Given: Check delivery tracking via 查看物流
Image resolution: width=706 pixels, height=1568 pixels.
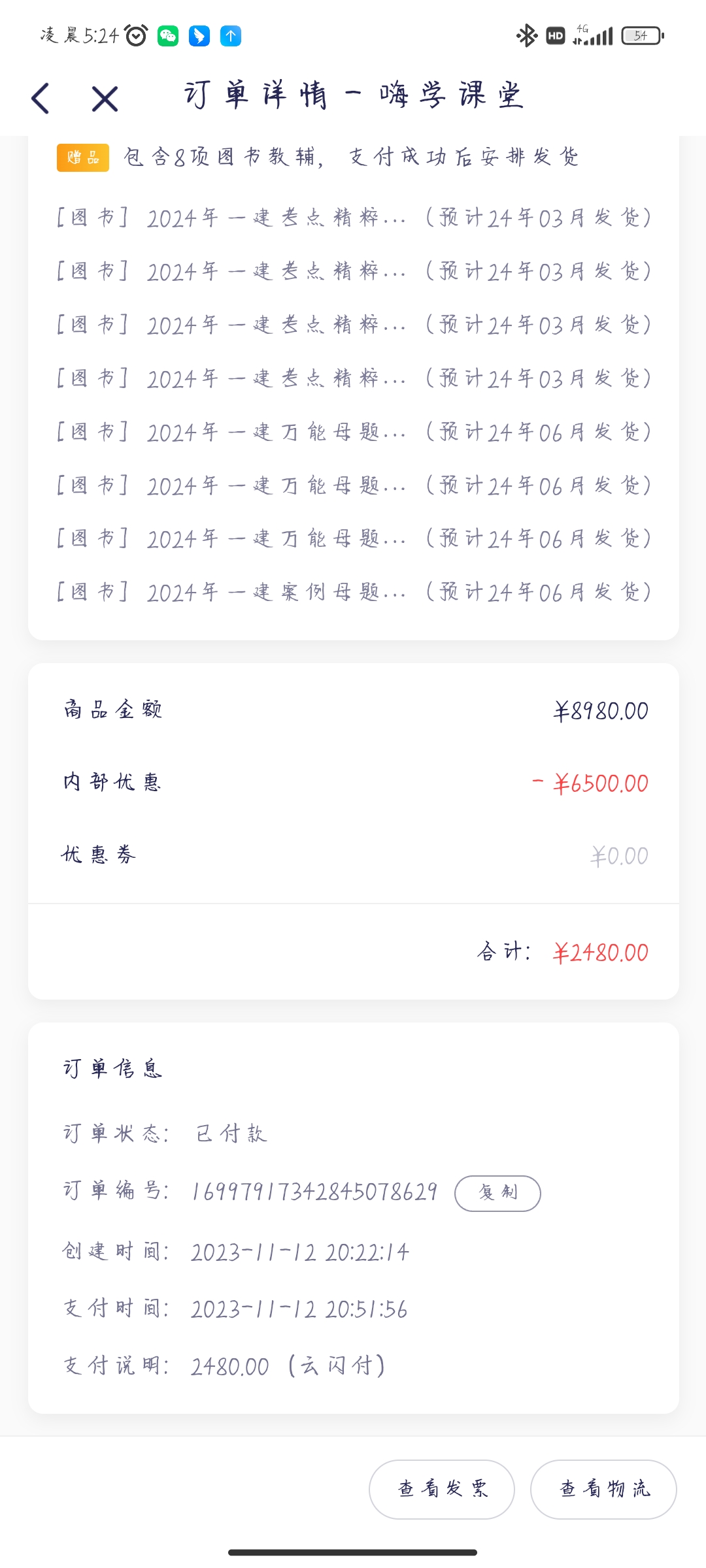Looking at the screenshot, I should [x=603, y=1489].
